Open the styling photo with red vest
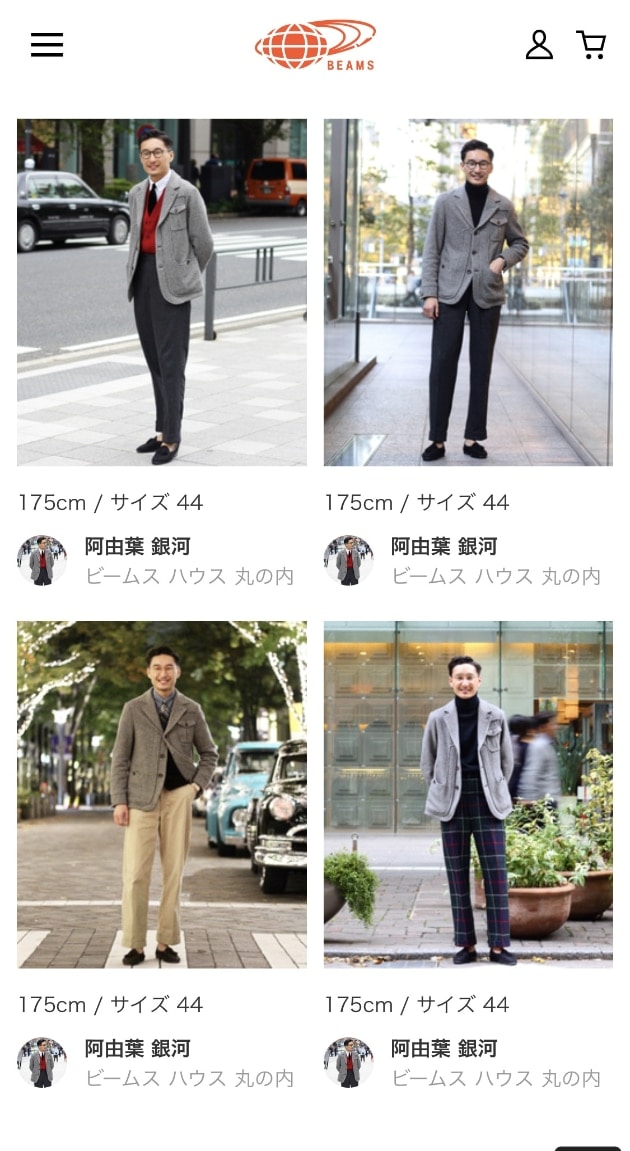 [x=162, y=292]
